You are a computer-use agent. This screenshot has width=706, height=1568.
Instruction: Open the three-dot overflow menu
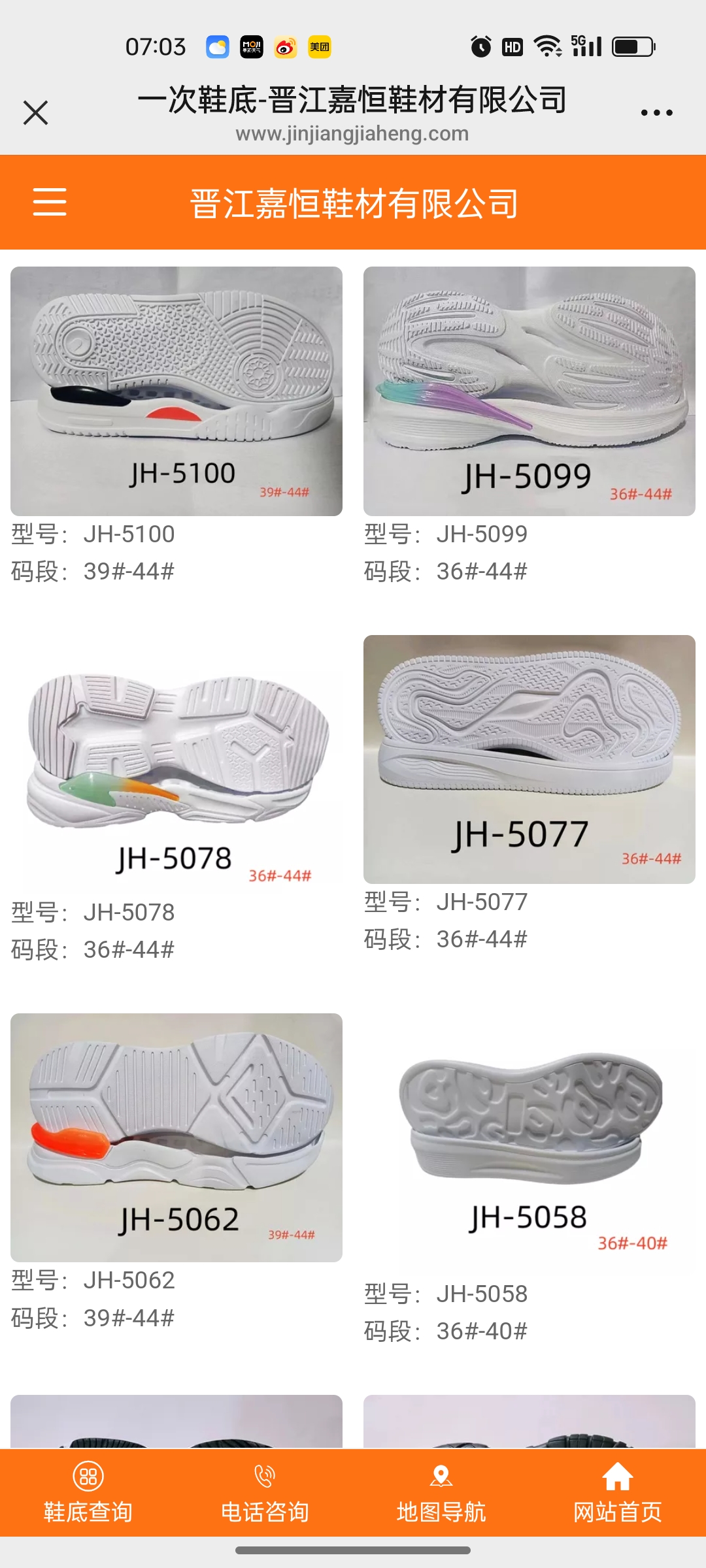pyautogui.click(x=656, y=112)
